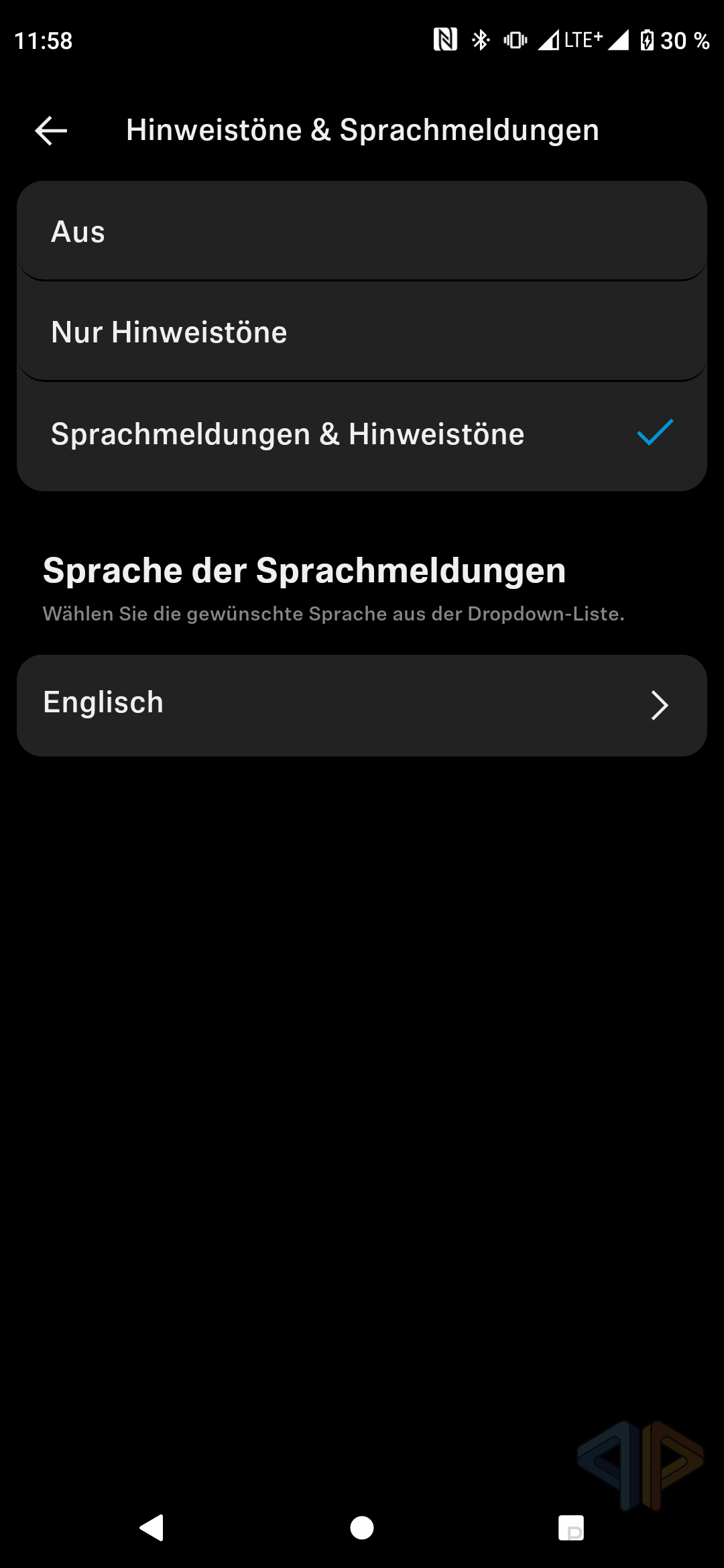Open the Englisch language dropdown
724x1568 pixels.
point(362,705)
